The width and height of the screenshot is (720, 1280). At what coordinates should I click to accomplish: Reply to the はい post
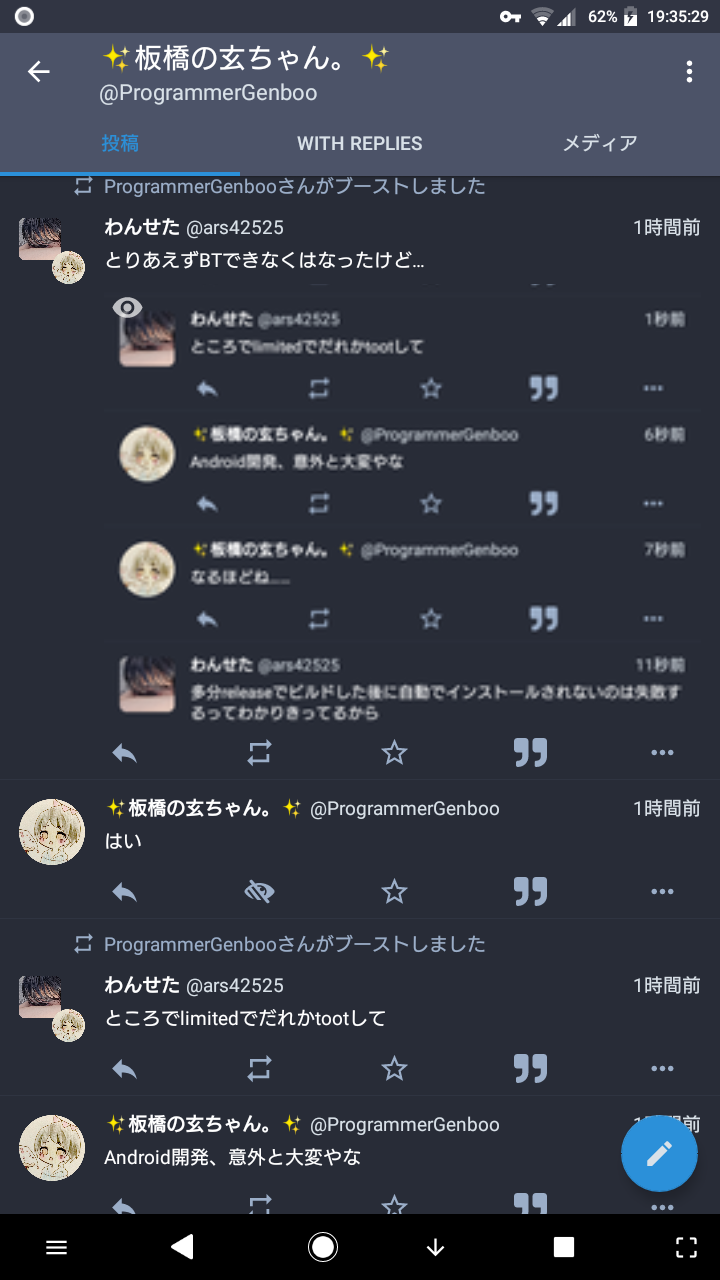[124, 891]
